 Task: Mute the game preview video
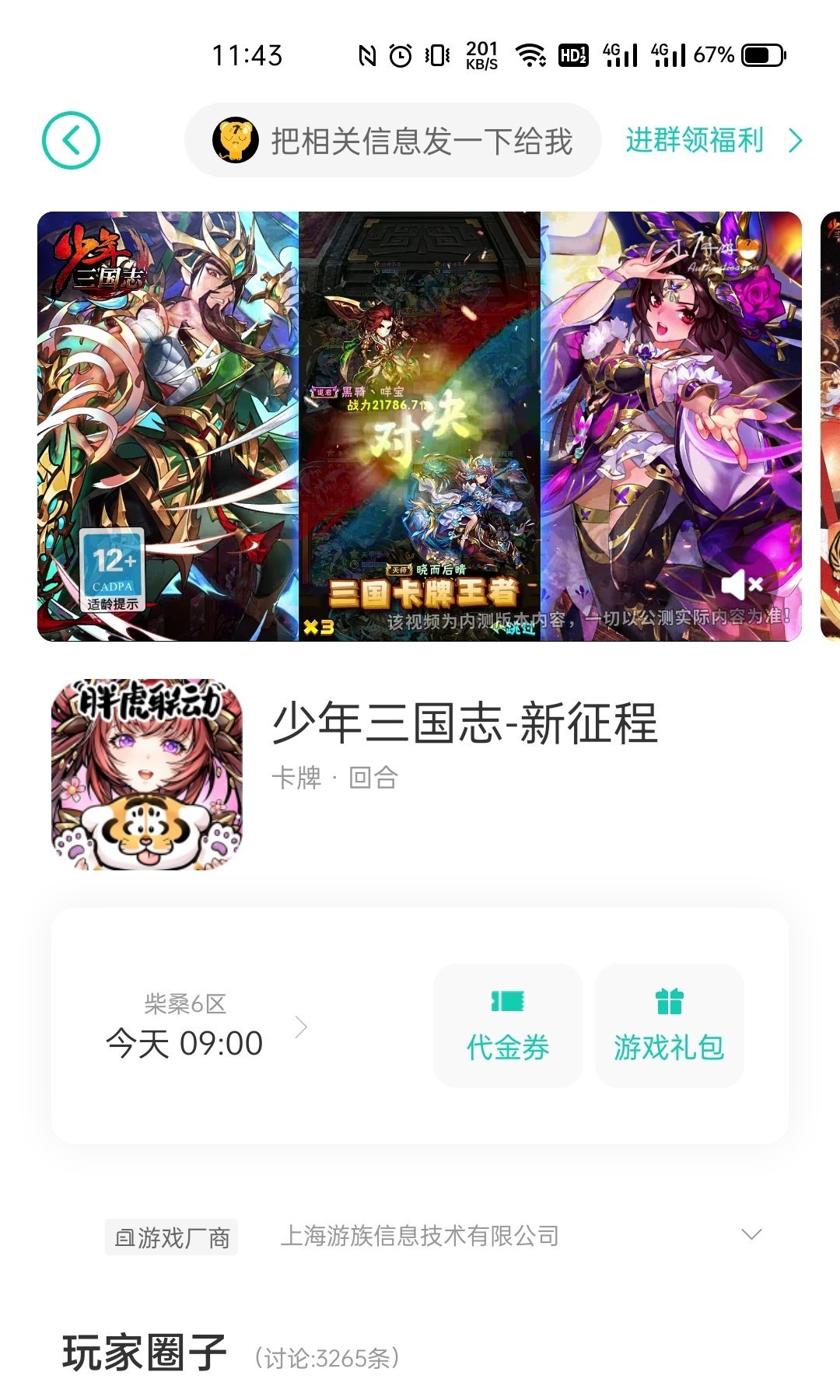point(742,582)
